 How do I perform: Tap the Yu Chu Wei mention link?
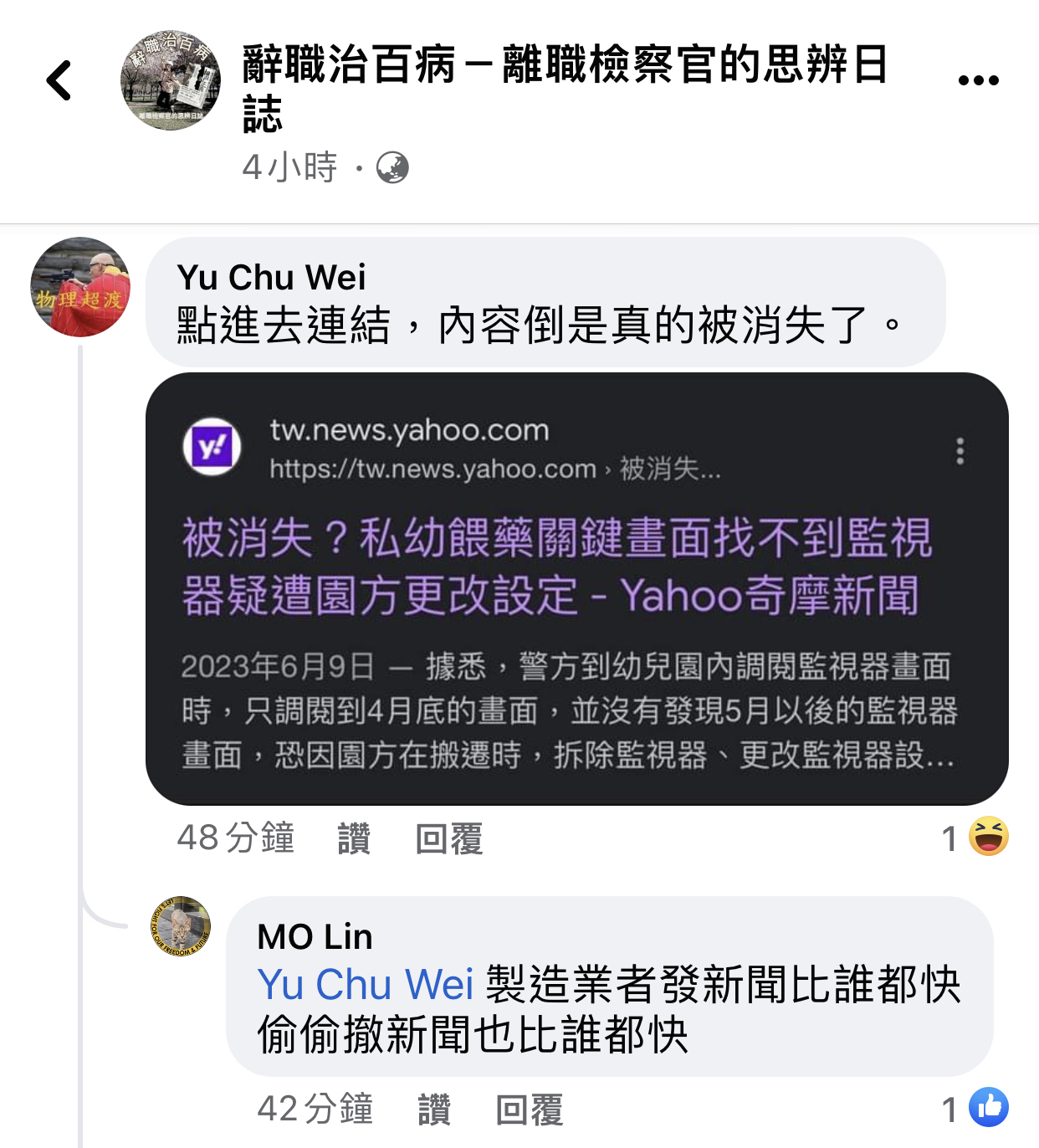(366, 984)
